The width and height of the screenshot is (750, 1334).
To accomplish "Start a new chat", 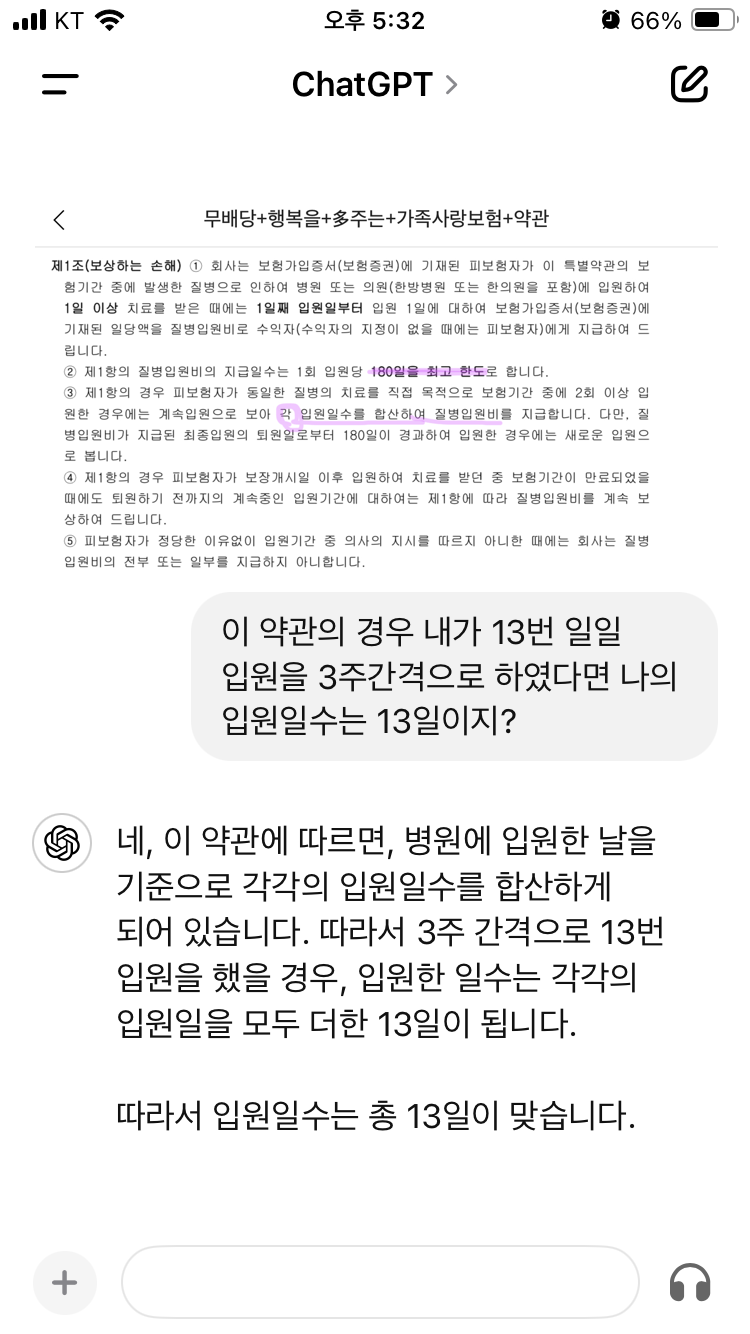I will 689,84.
